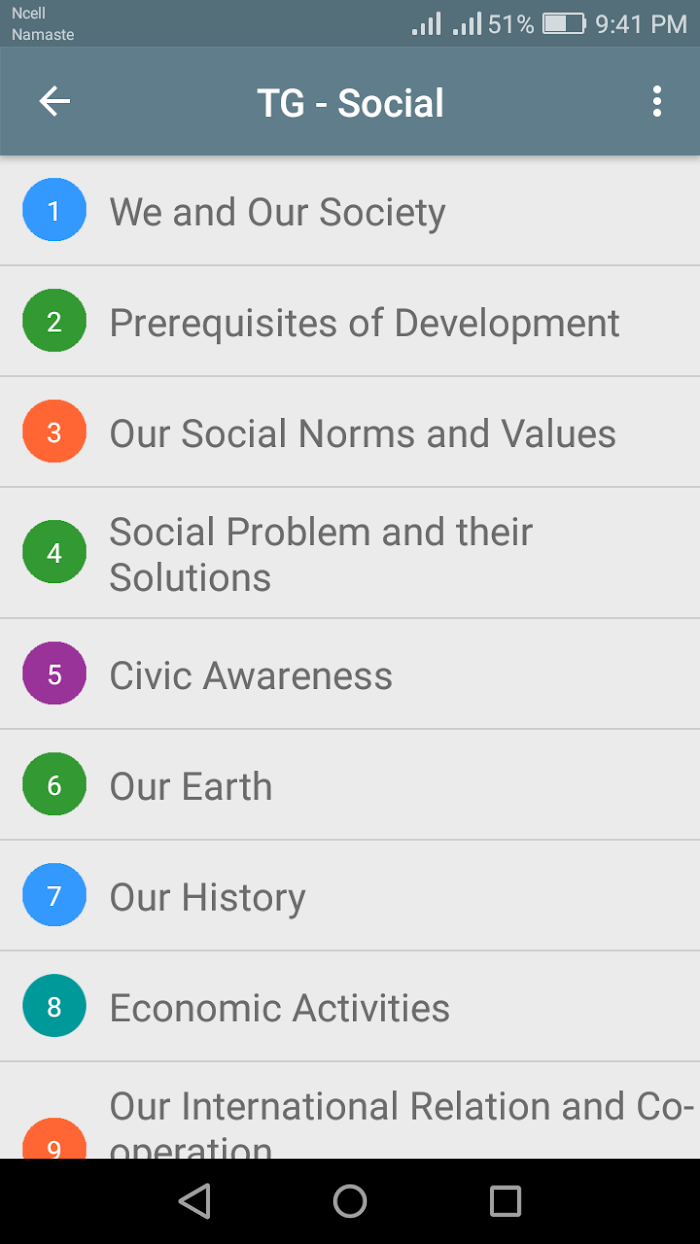
Task: Tap the system home button
Action: click(x=350, y=1201)
